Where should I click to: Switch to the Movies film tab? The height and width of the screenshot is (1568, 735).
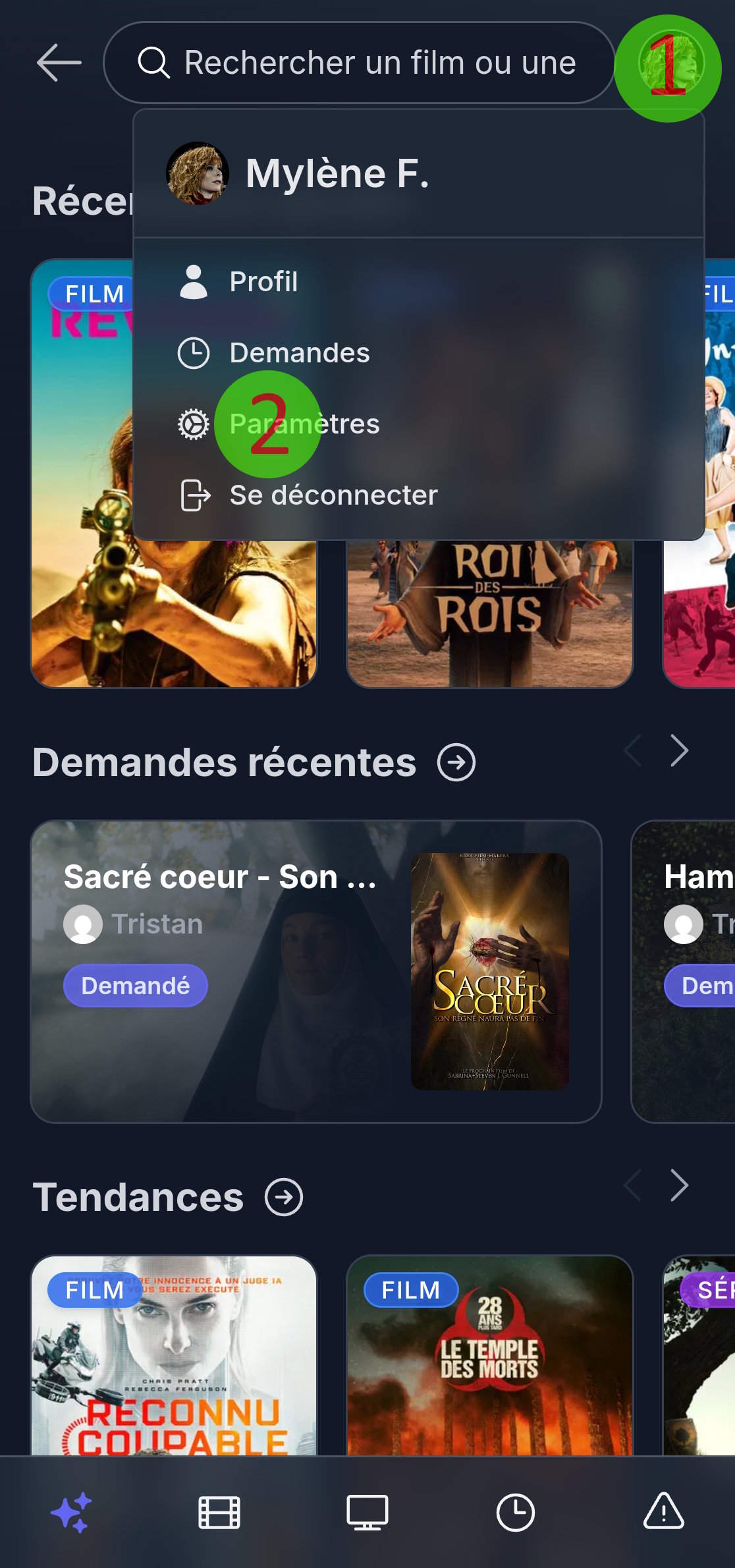(219, 1511)
